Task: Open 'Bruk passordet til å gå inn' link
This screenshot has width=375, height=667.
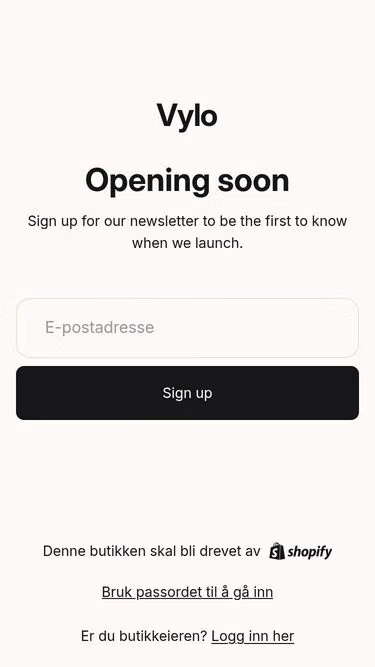Action: coord(188,592)
